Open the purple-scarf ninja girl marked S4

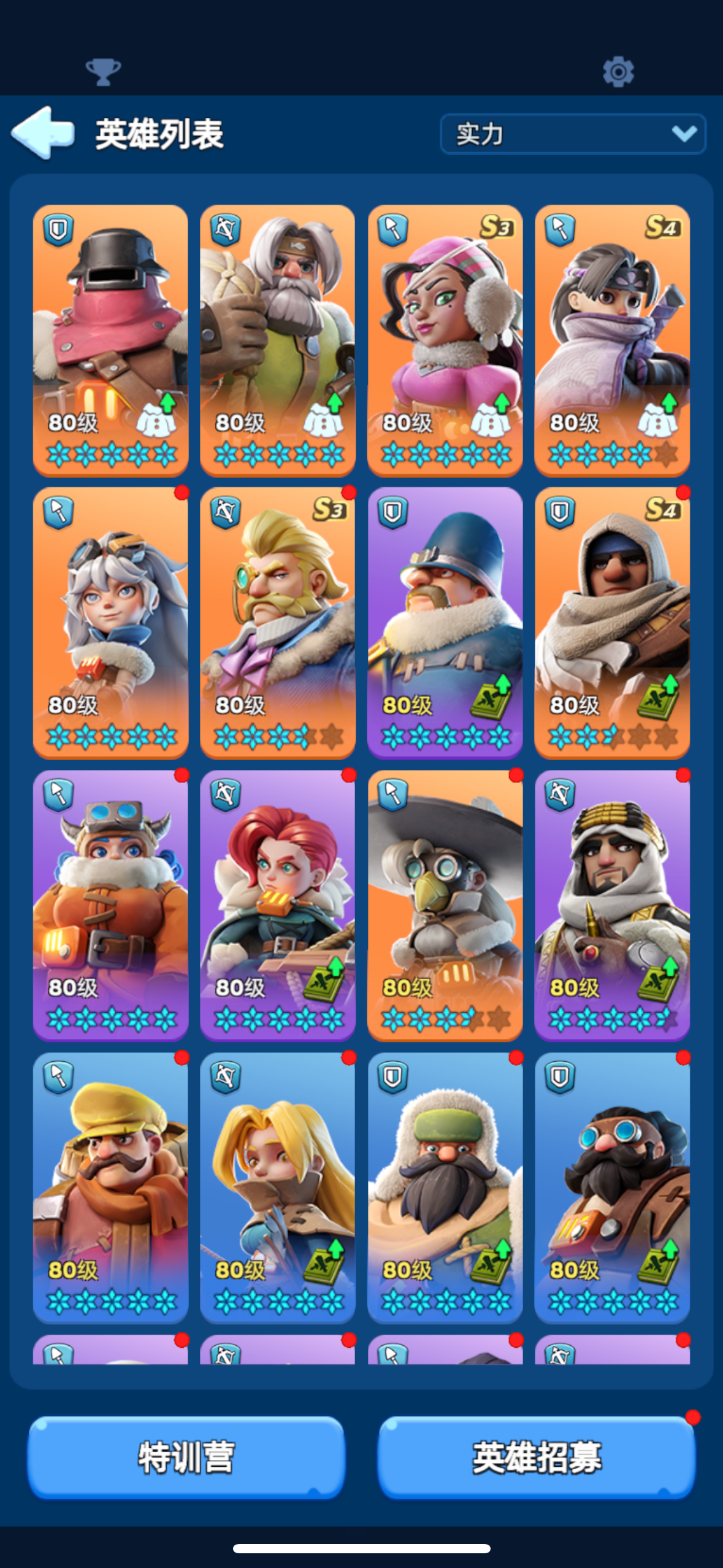(612, 340)
